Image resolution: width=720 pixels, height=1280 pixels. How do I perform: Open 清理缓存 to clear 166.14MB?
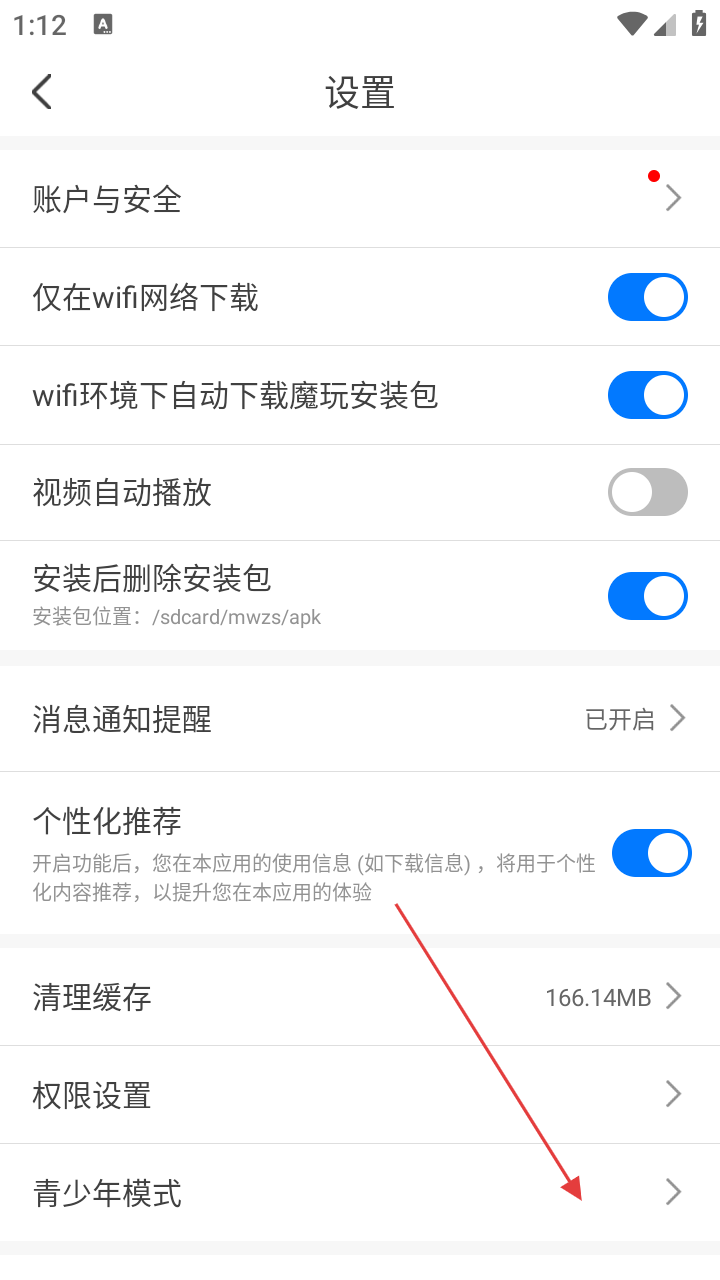point(360,997)
